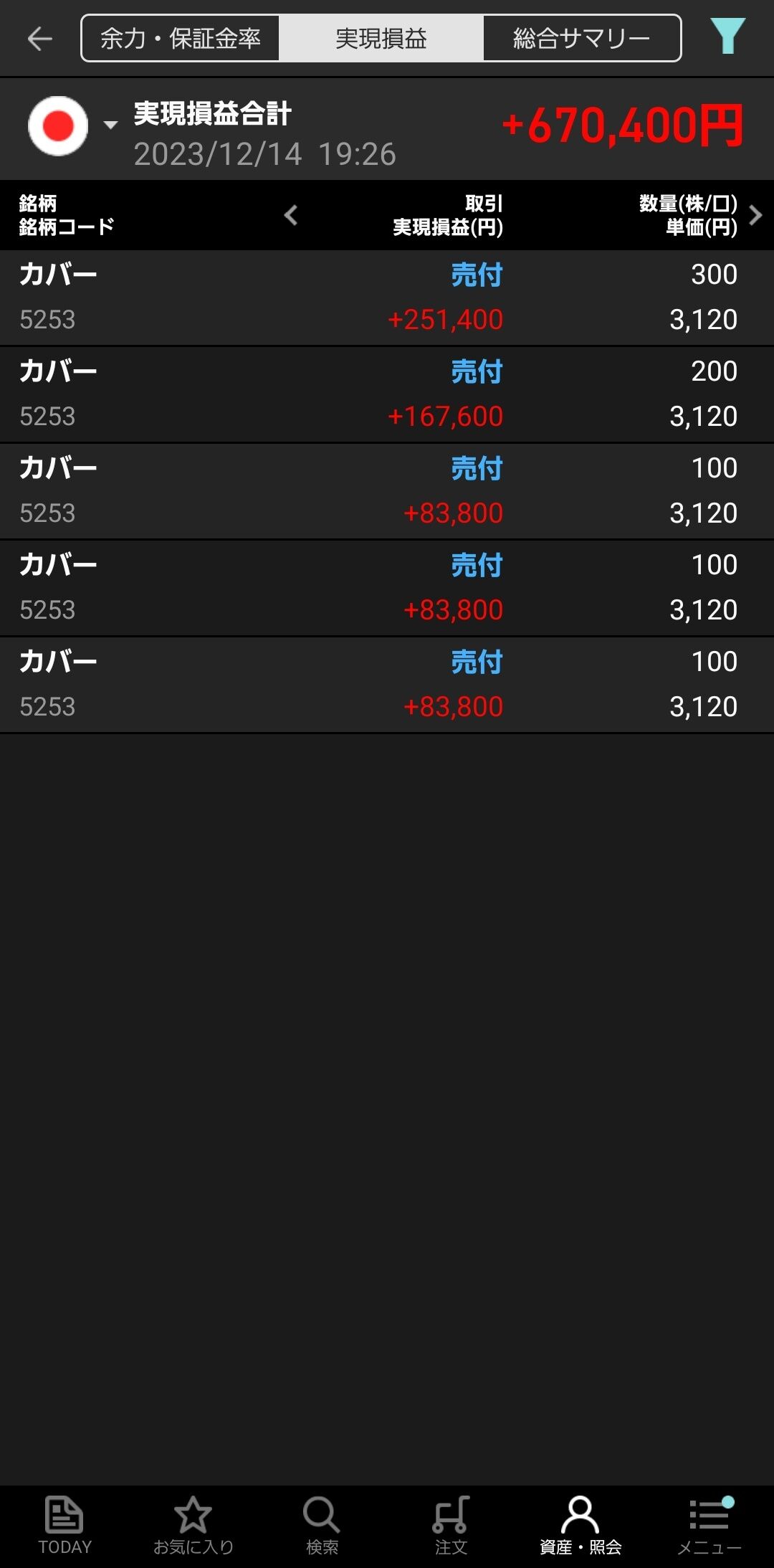The height and width of the screenshot is (1568, 774).
Task: Switch to the 余力・保証金率 tab
Action: [181, 38]
